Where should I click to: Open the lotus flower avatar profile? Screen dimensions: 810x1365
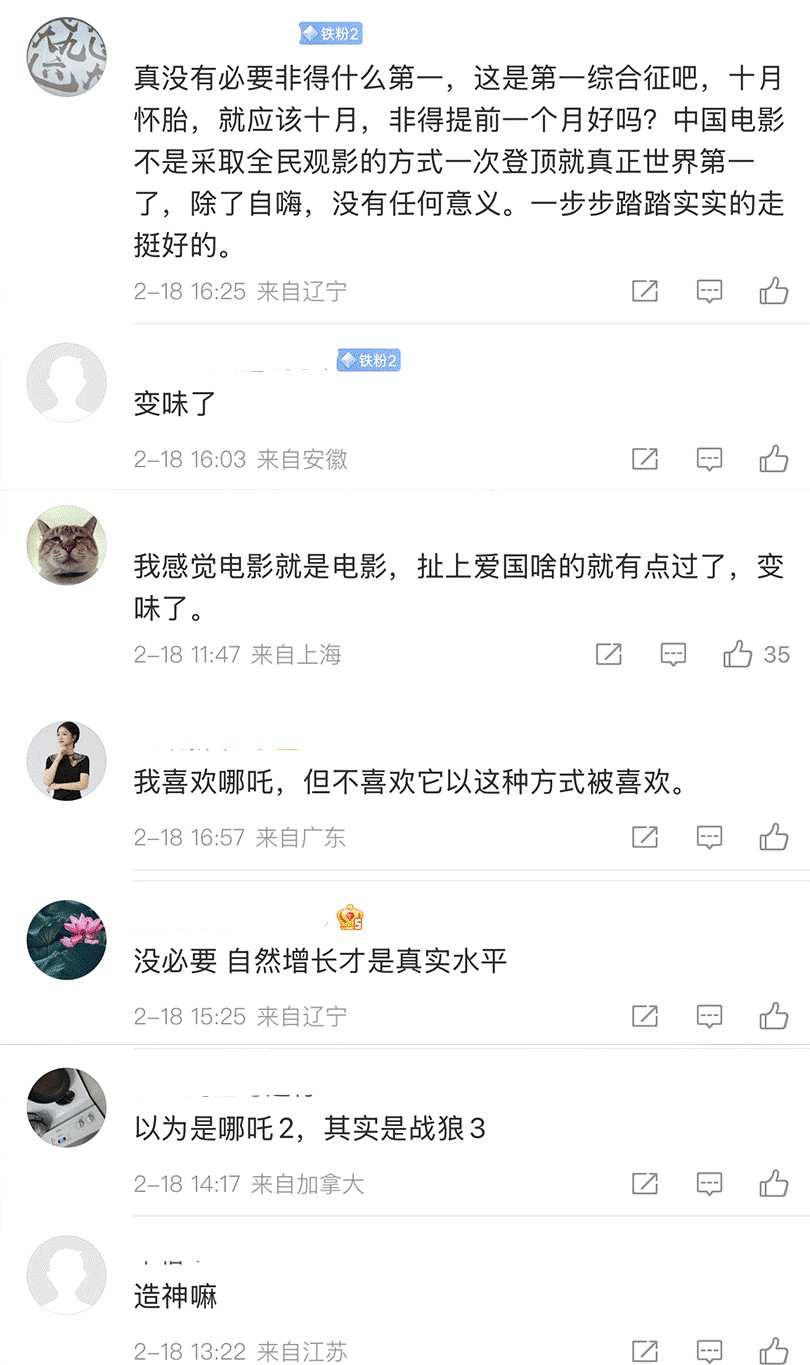[x=66, y=940]
